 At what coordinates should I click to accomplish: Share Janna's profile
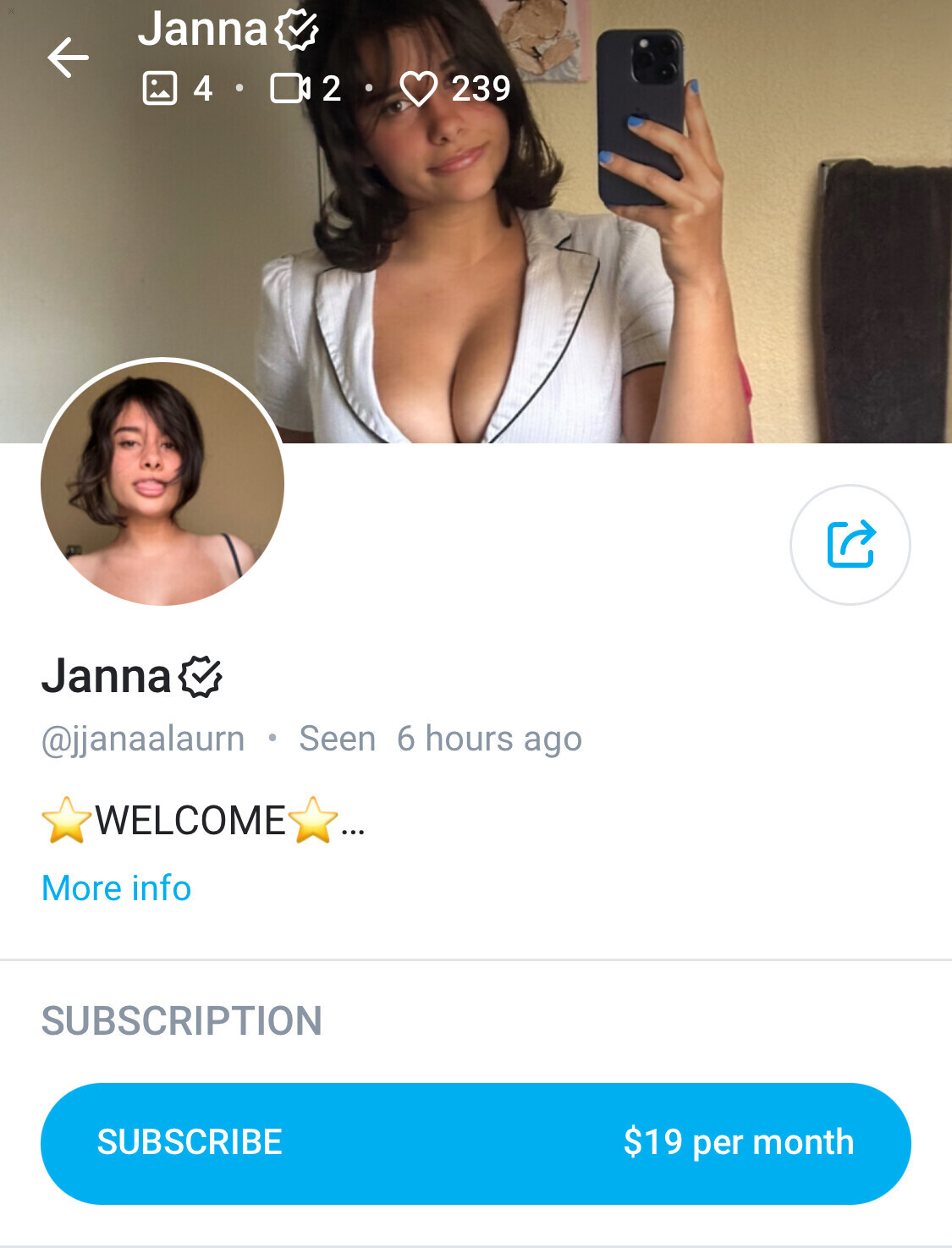pos(850,544)
